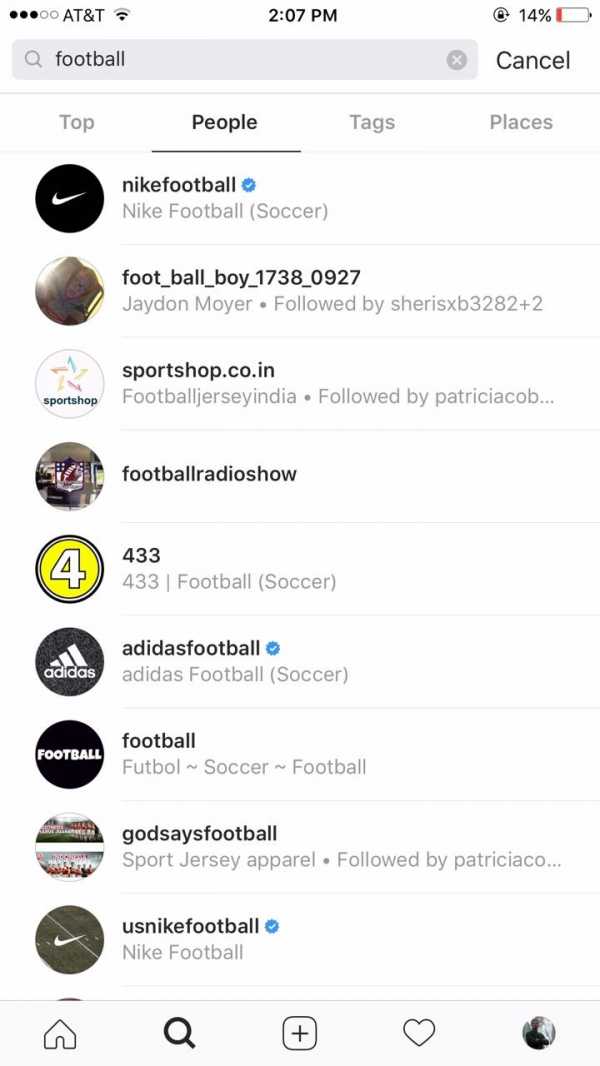
Task: Open the activity heart tab
Action: (419, 1033)
